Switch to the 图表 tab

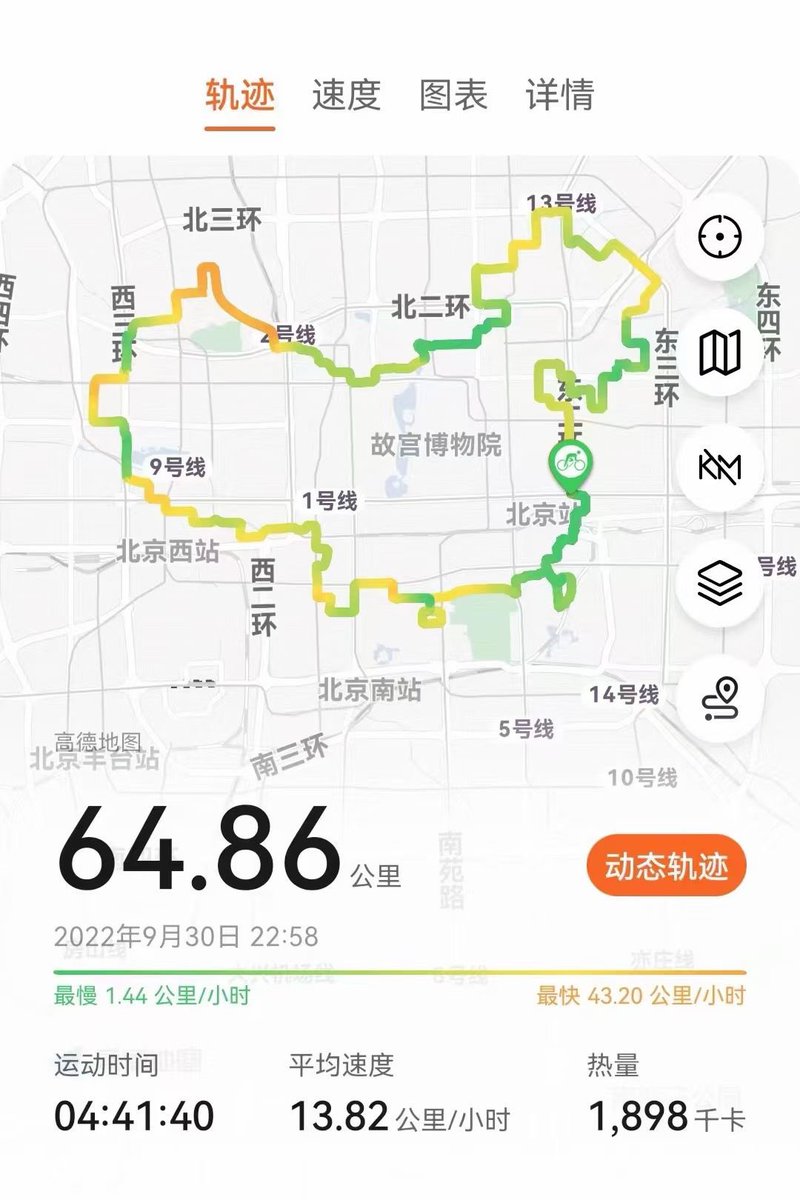453,95
